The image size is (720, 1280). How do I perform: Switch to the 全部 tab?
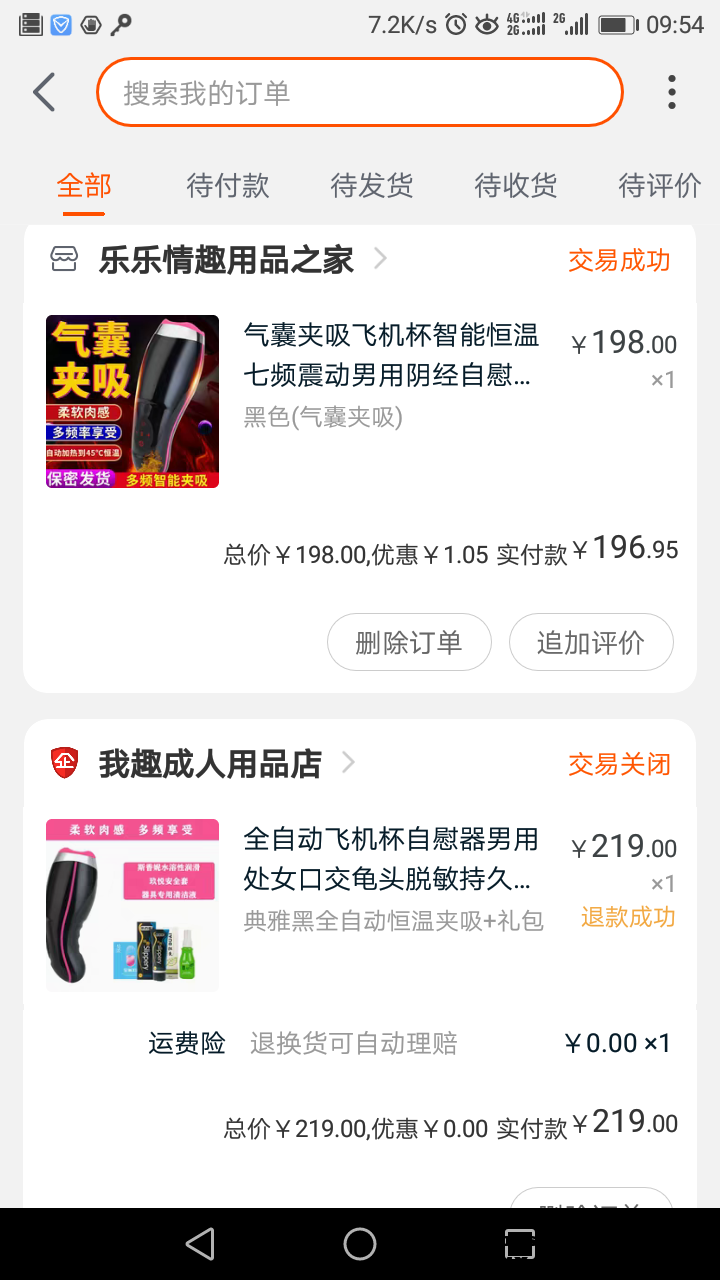pyautogui.click(x=84, y=186)
